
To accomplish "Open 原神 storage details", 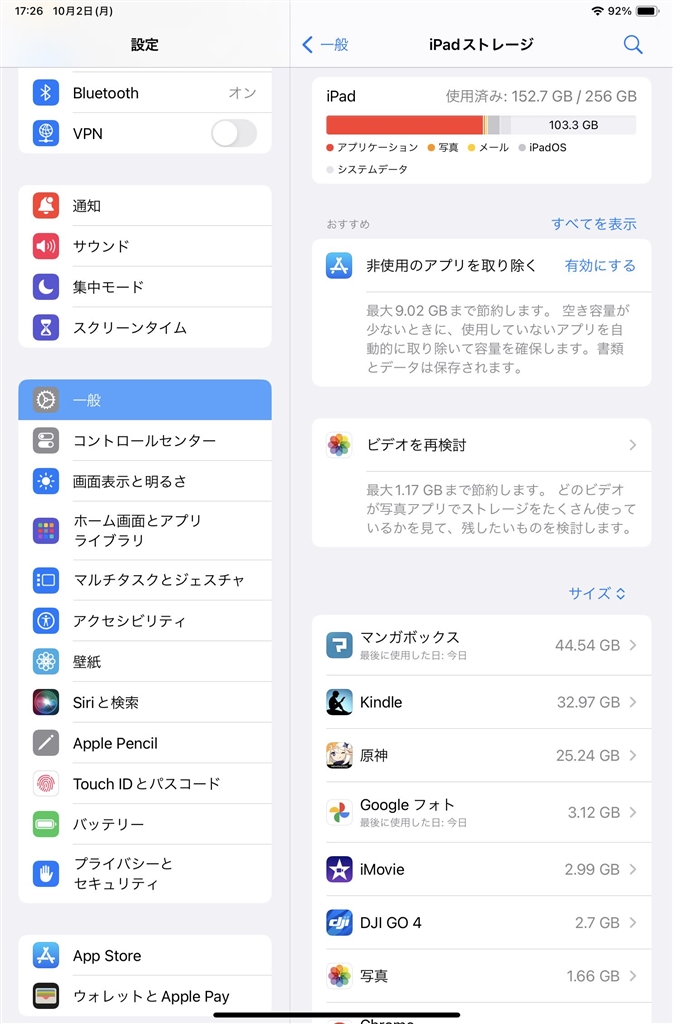I will coord(481,756).
